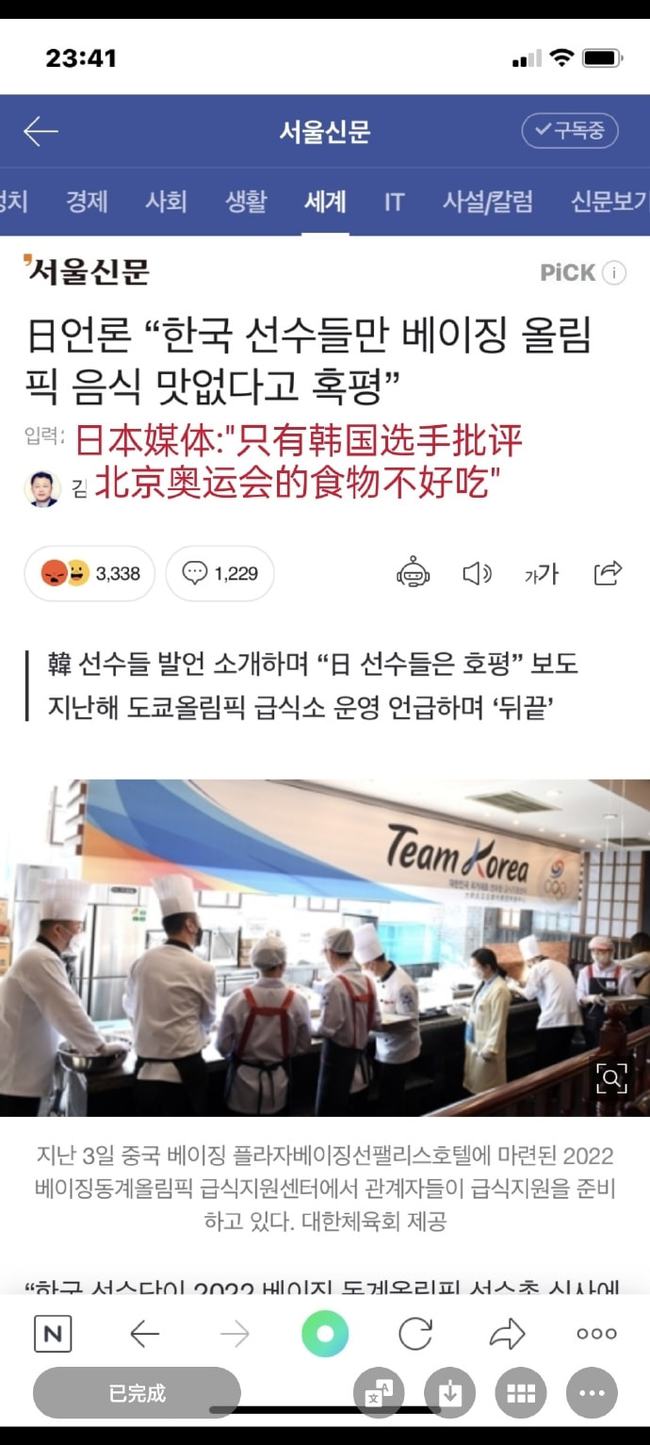Open the bottom bar three-dot menu
Image resolution: width=650 pixels, height=1445 pixels.
click(x=597, y=1333)
